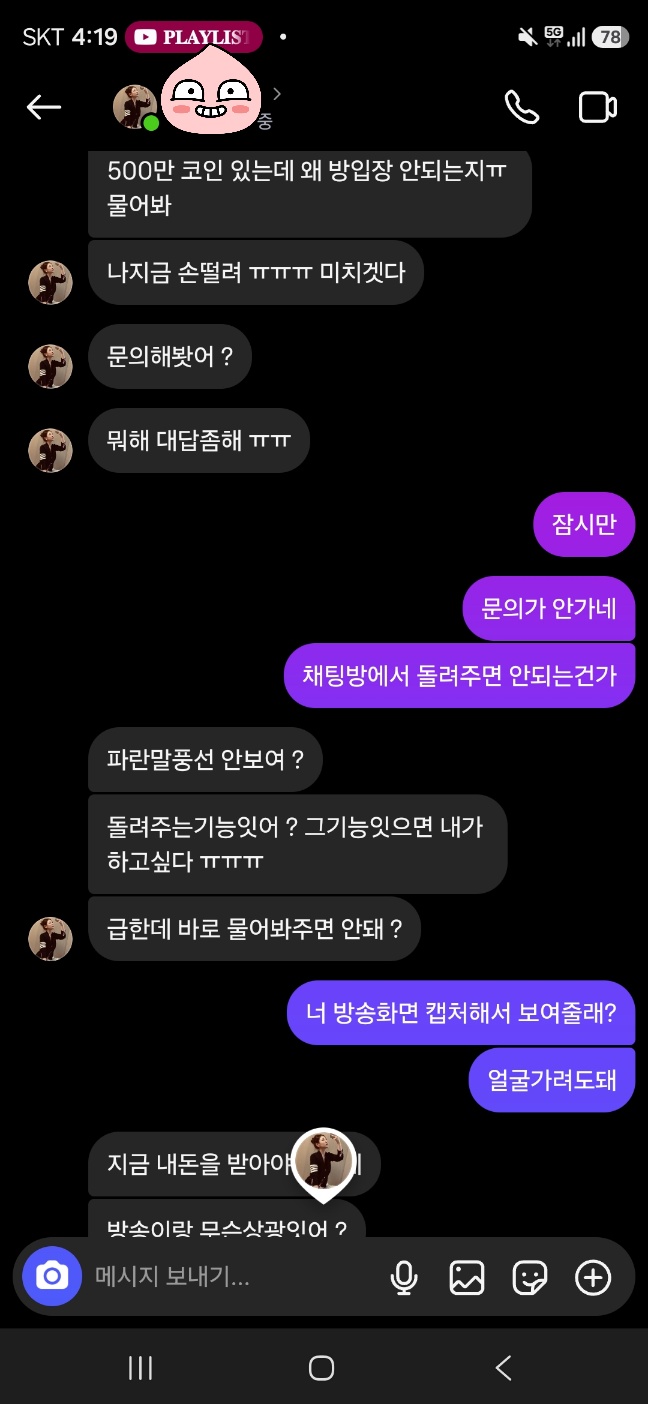Go to system home screen
Image resolution: width=648 pixels, height=1404 pixels.
click(322, 1368)
